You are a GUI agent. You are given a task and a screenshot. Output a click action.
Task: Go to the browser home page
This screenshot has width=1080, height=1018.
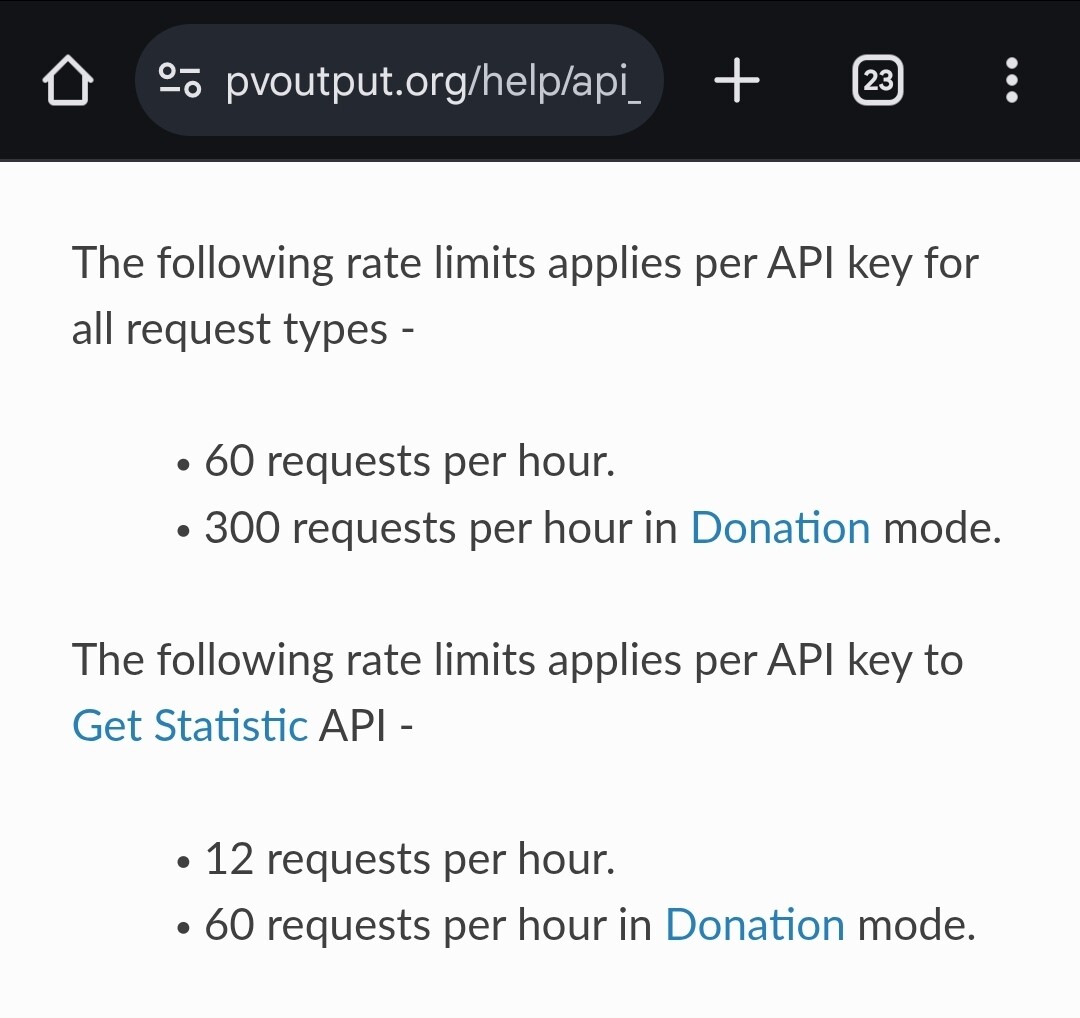(68, 81)
